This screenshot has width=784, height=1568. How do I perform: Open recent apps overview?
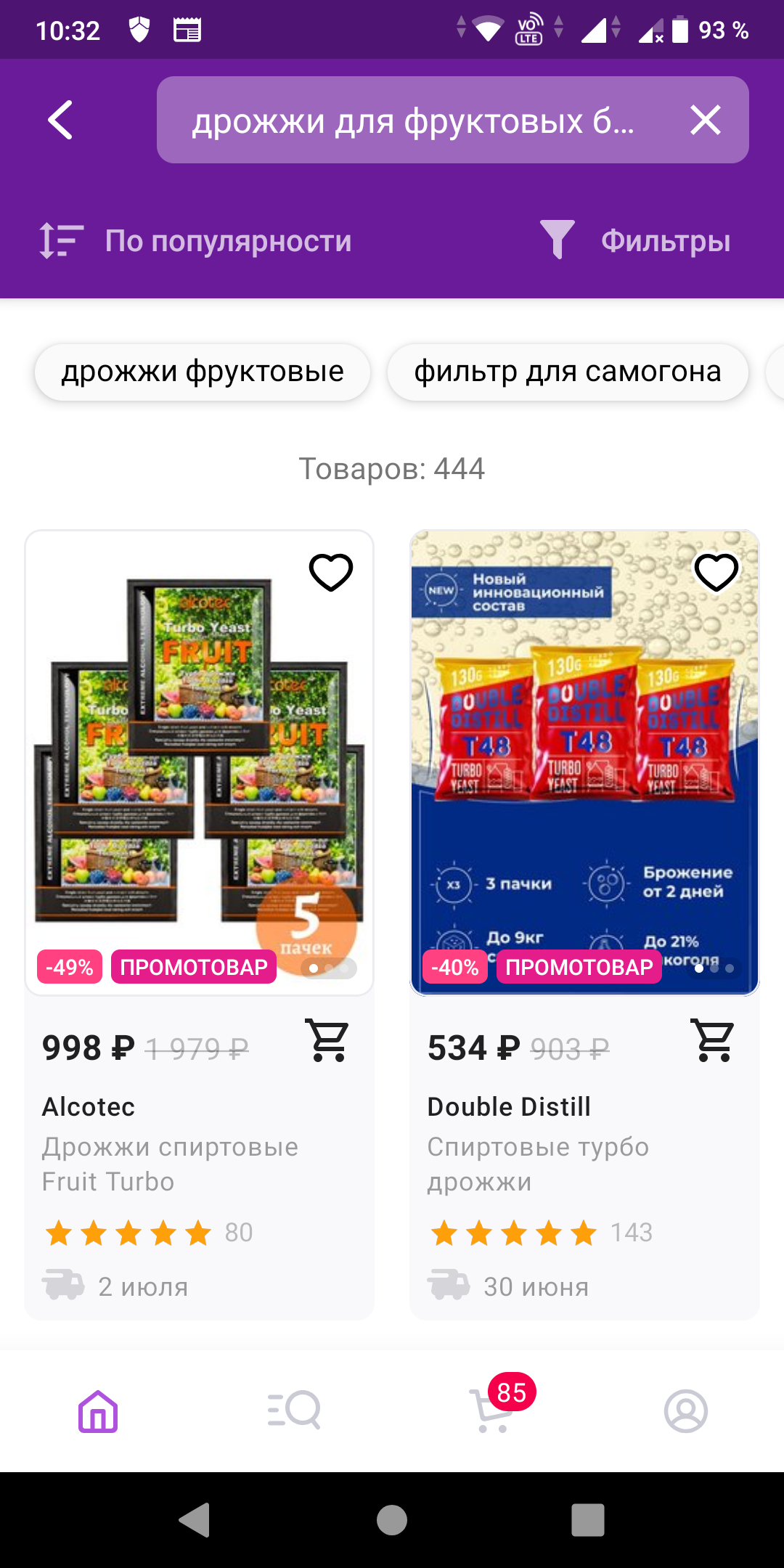[587, 1520]
